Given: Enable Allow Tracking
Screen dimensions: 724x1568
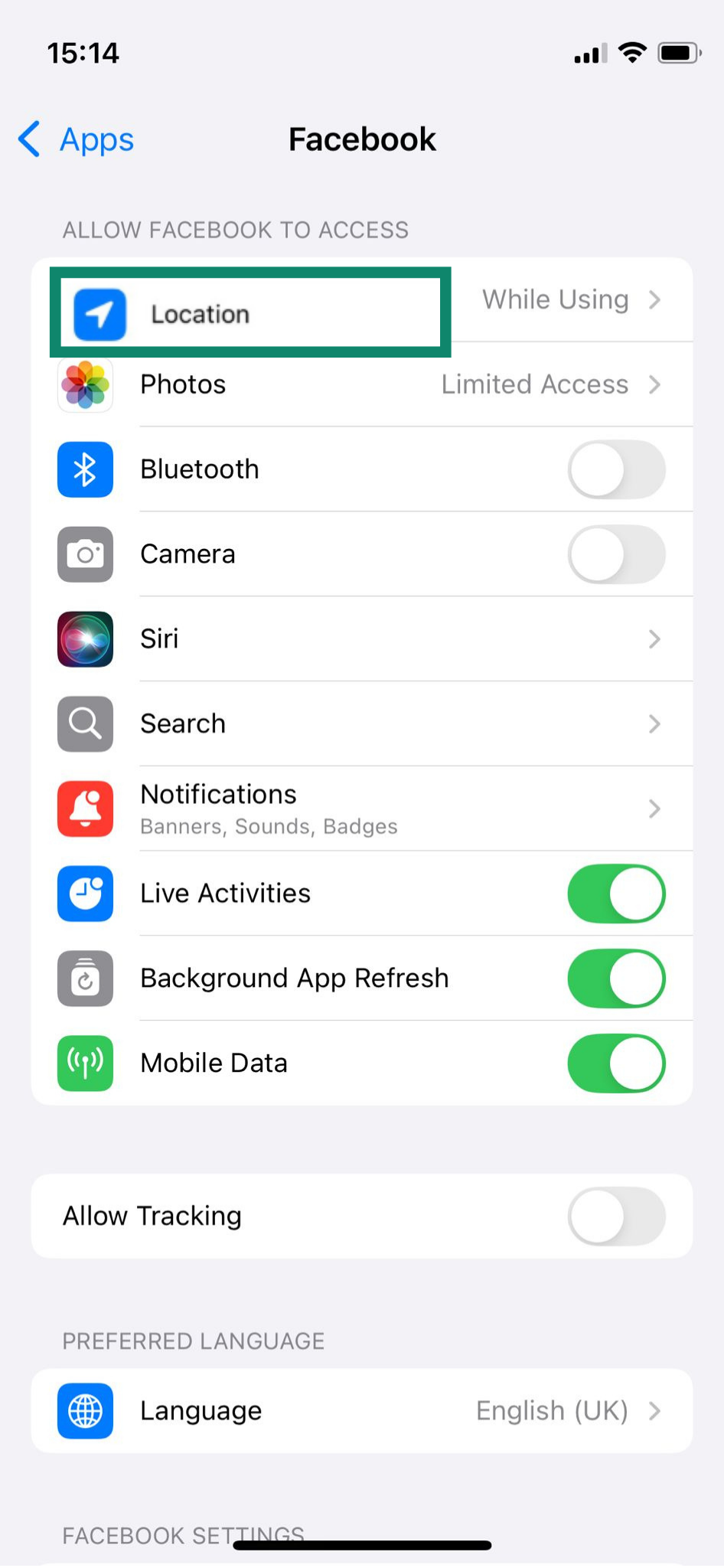Looking at the screenshot, I should click(x=616, y=1216).
